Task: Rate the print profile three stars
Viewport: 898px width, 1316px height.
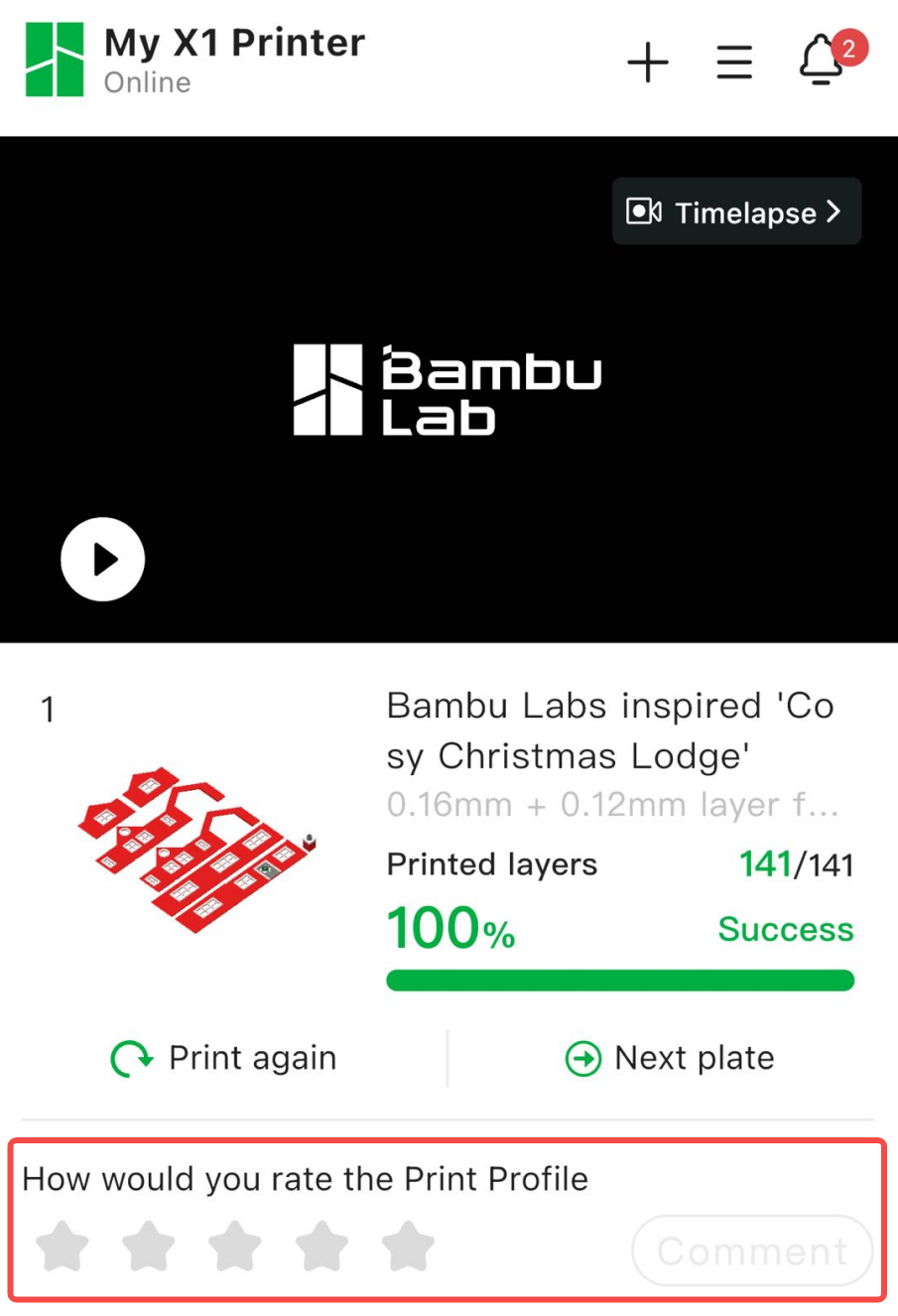Action: (235, 1247)
